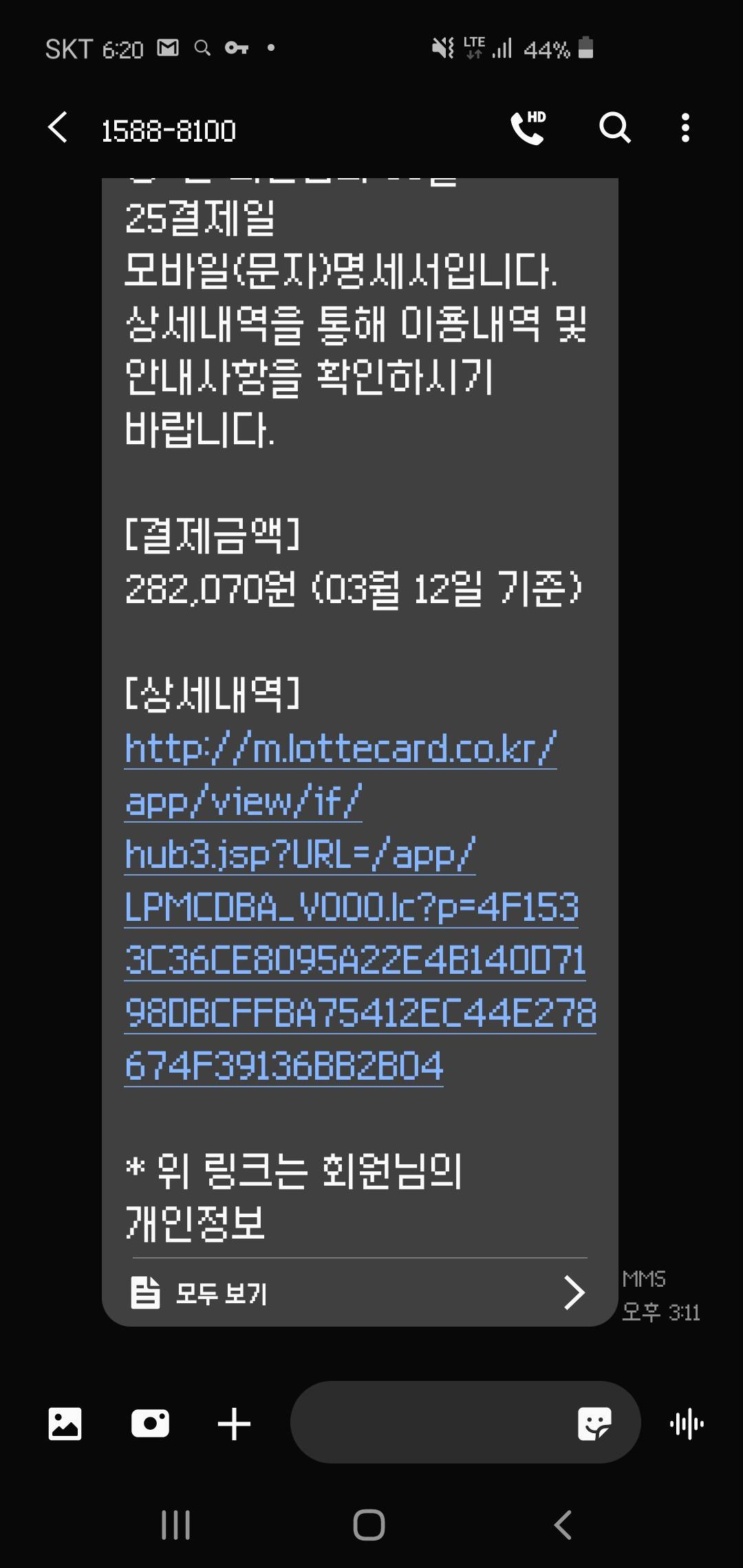Open the plus attachment options
Image resolution: width=743 pixels, height=1568 pixels.
[234, 1424]
